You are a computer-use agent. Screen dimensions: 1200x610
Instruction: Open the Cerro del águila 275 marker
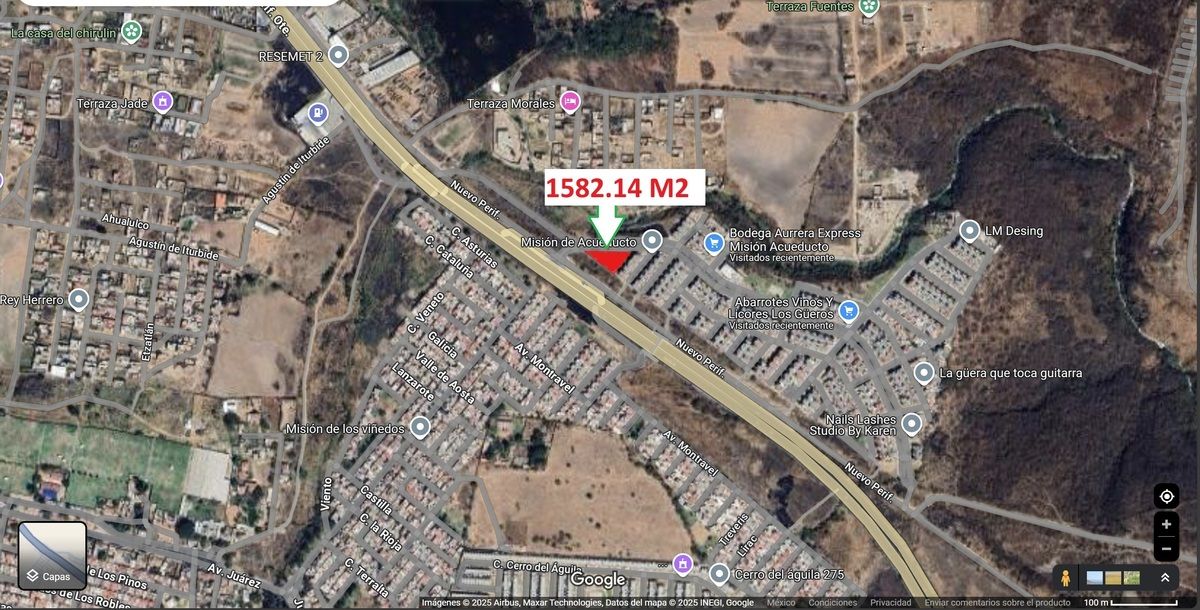[x=719, y=574]
